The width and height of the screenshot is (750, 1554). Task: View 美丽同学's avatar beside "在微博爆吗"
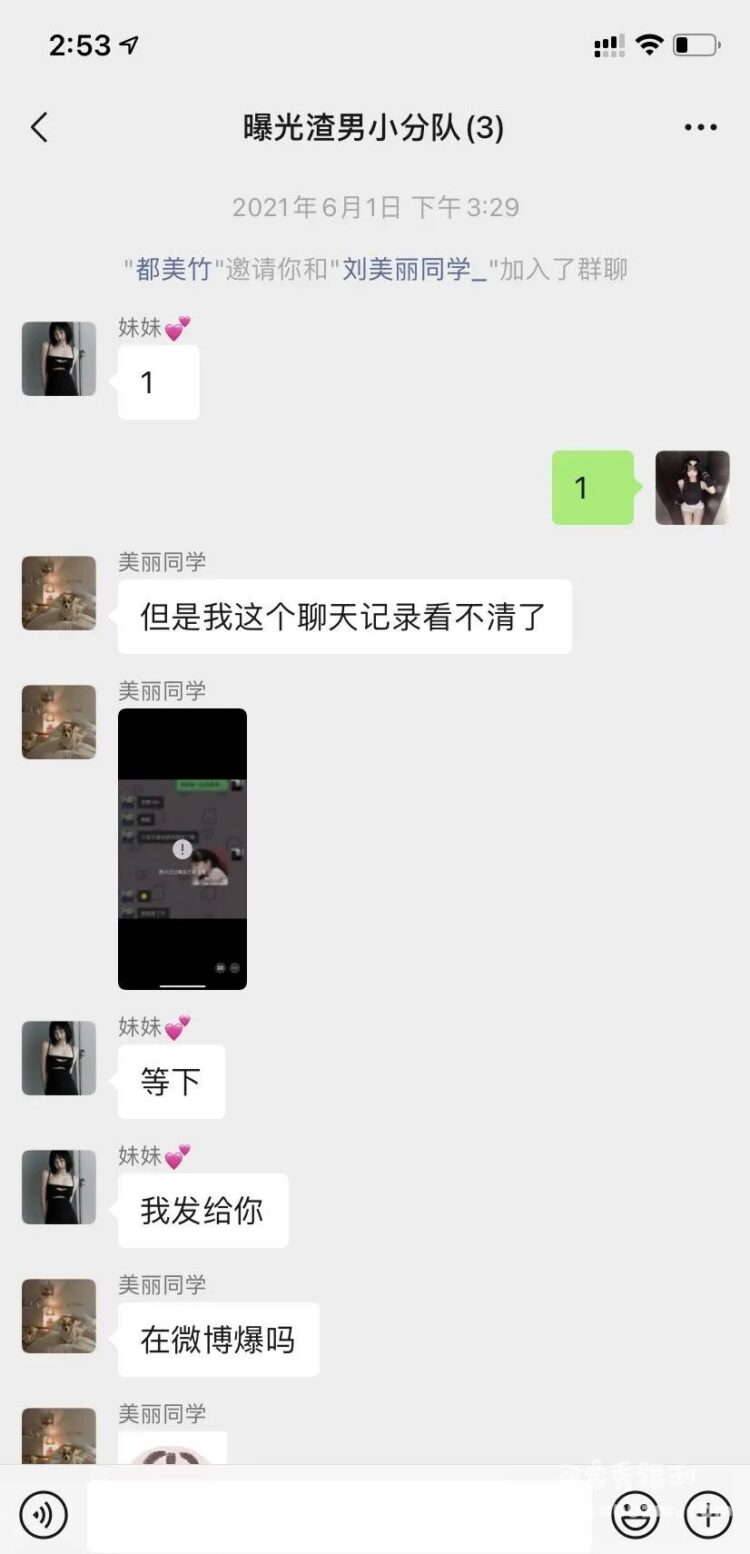[59, 1316]
